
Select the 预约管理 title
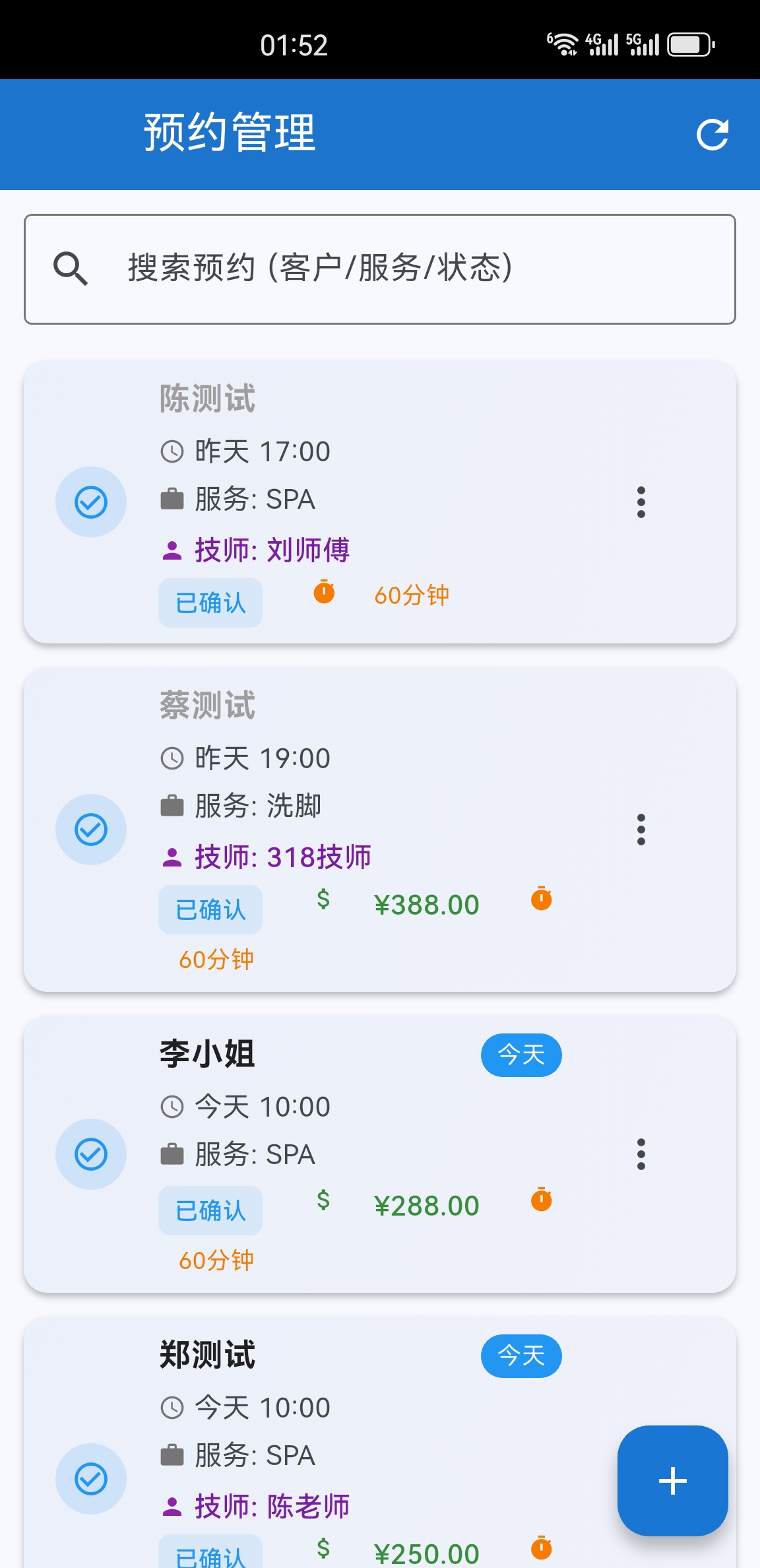(x=230, y=131)
